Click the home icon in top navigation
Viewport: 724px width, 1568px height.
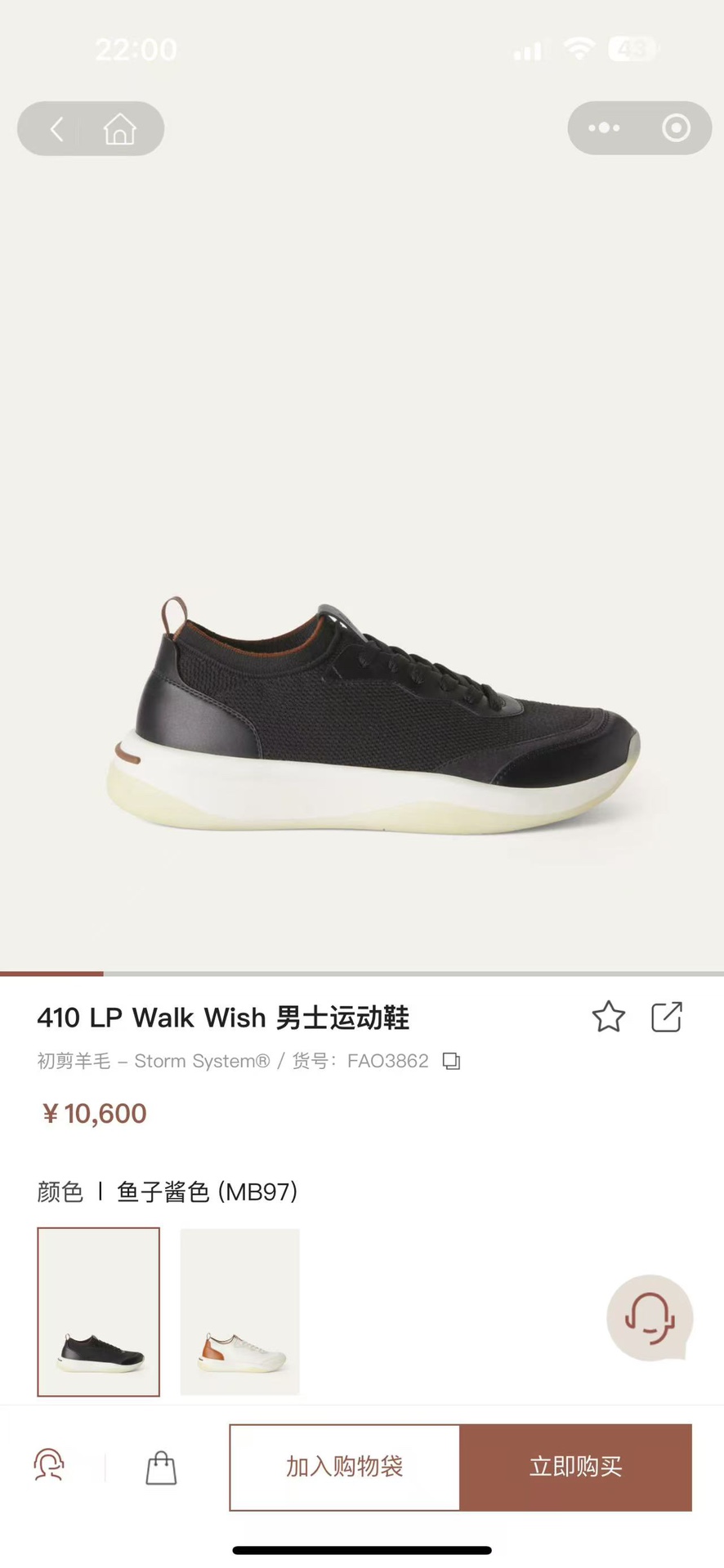click(121, 128)
